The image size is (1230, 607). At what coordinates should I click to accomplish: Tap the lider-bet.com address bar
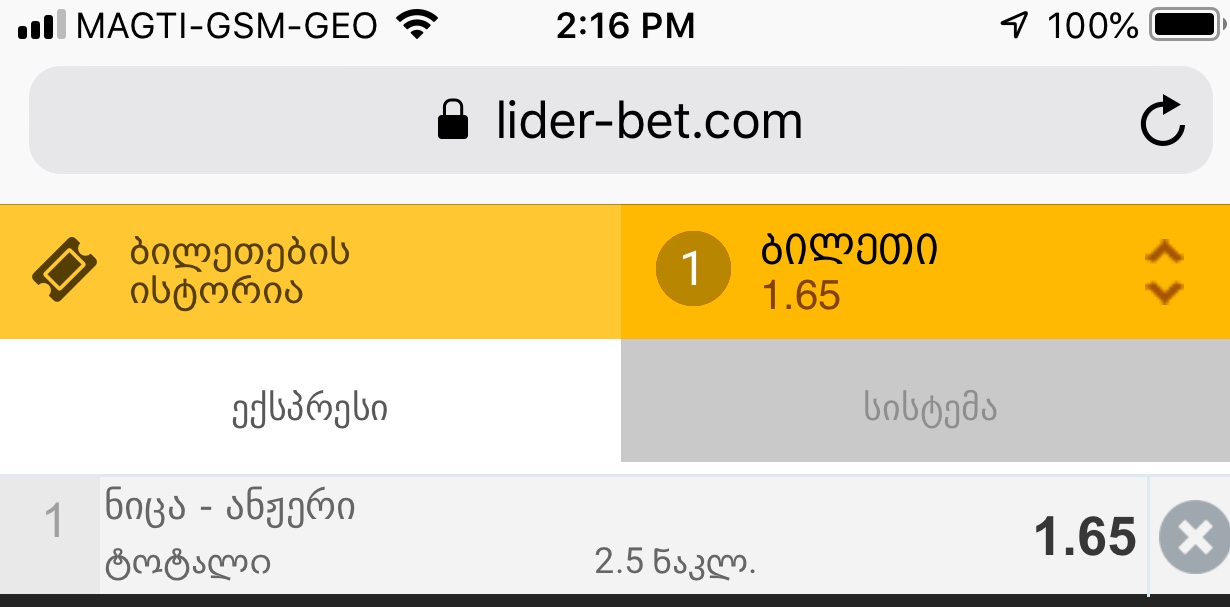click(620, 122)
